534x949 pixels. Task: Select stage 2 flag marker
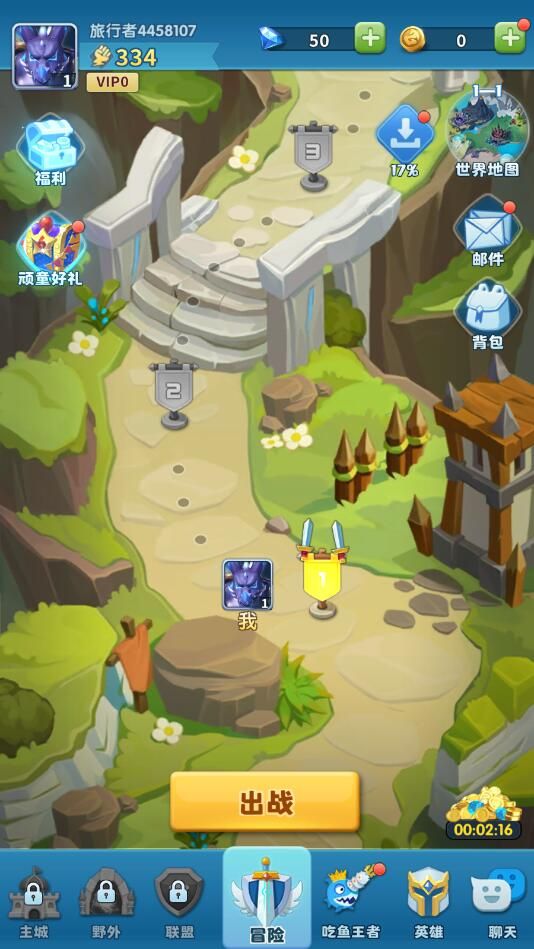tap(173, 395)
